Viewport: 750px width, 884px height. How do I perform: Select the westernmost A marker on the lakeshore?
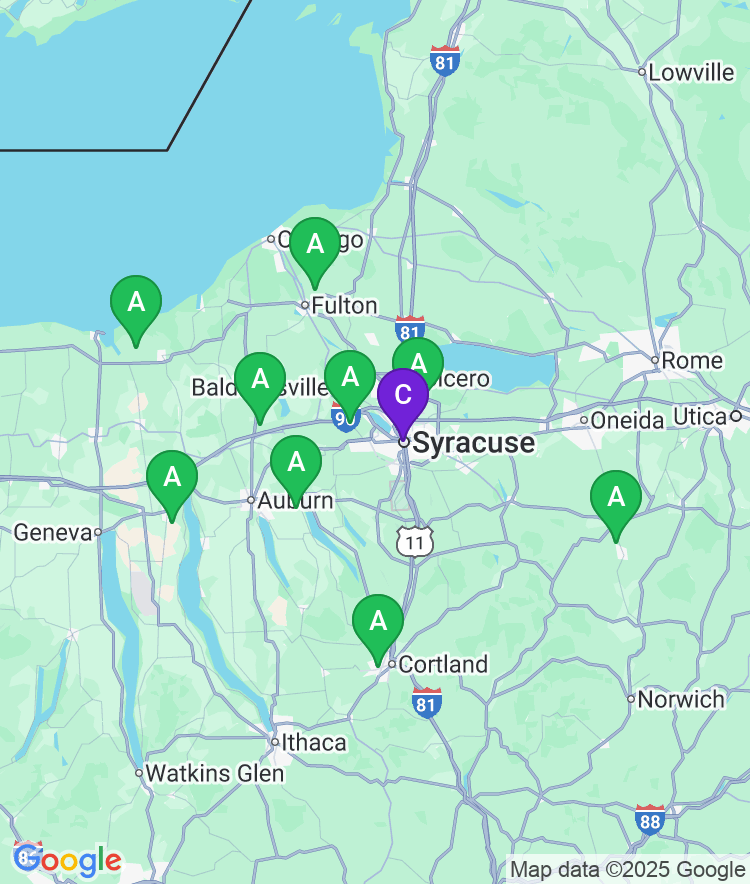click(x=134, y=302)
